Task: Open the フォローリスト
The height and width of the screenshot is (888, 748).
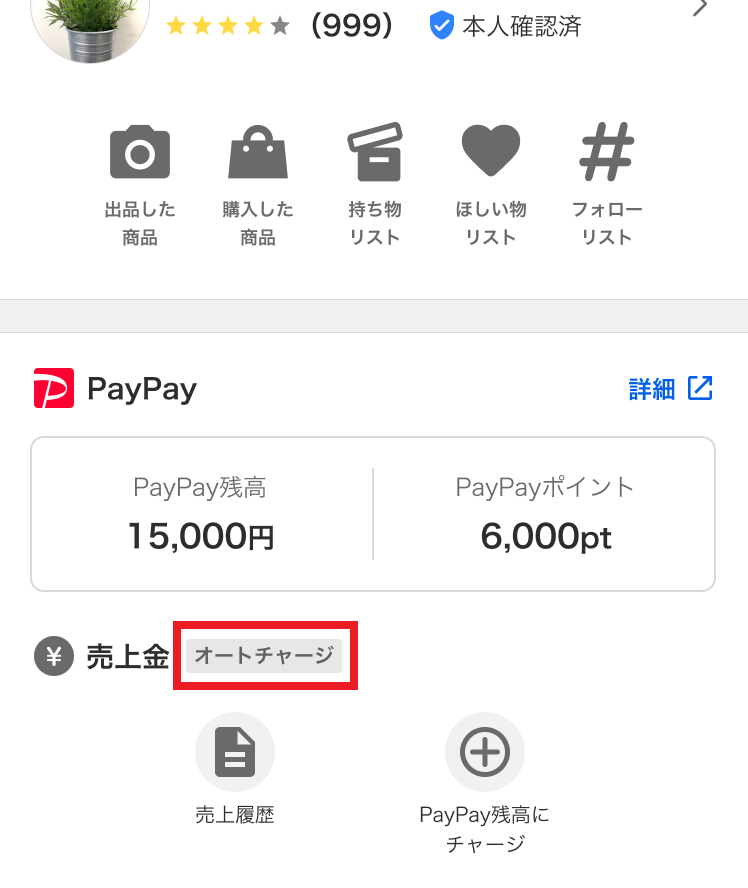Action: coord(607,183)
